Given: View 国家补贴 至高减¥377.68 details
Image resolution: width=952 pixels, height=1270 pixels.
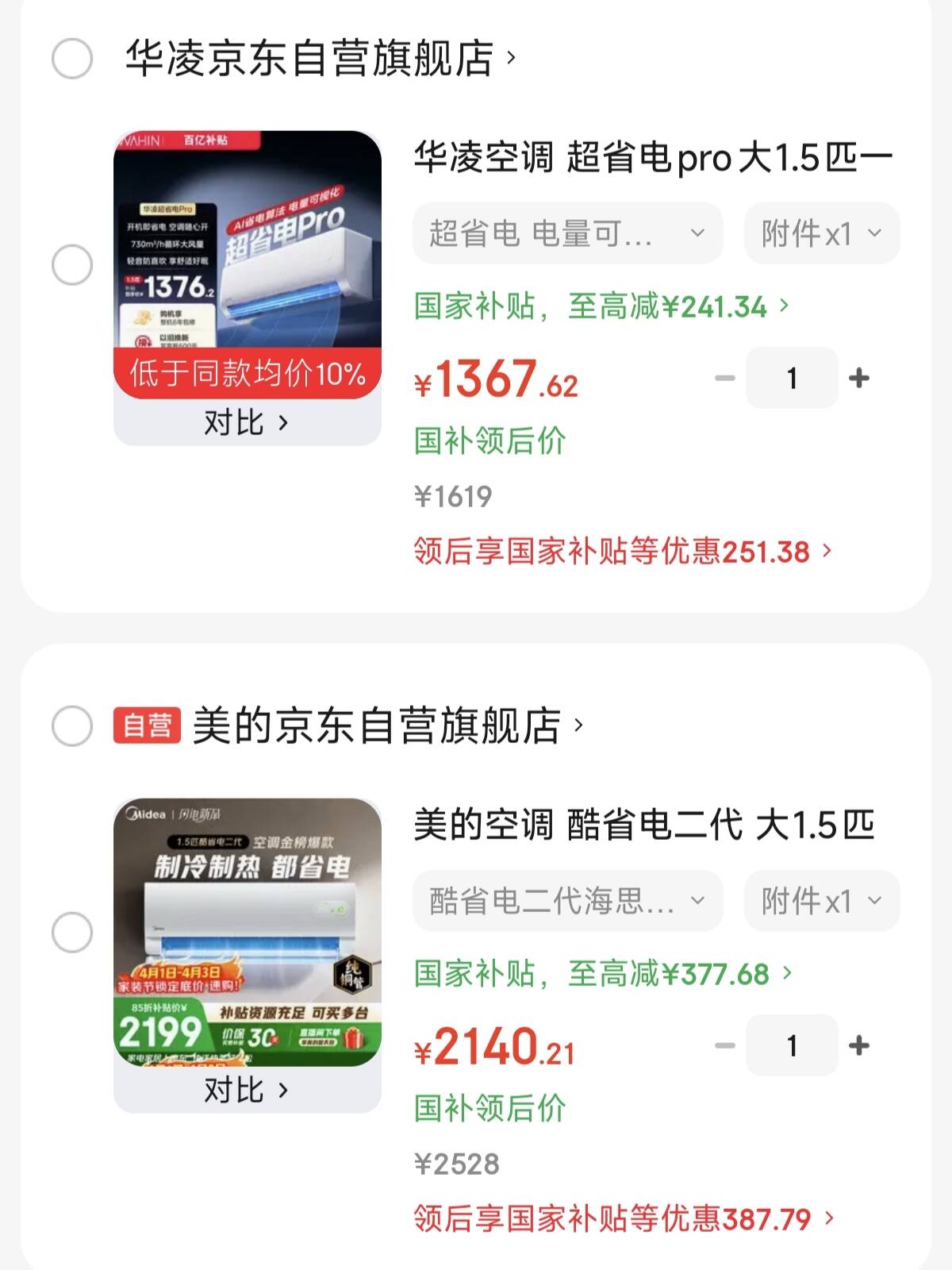Looking at the screenshot, I should [602, 974].
